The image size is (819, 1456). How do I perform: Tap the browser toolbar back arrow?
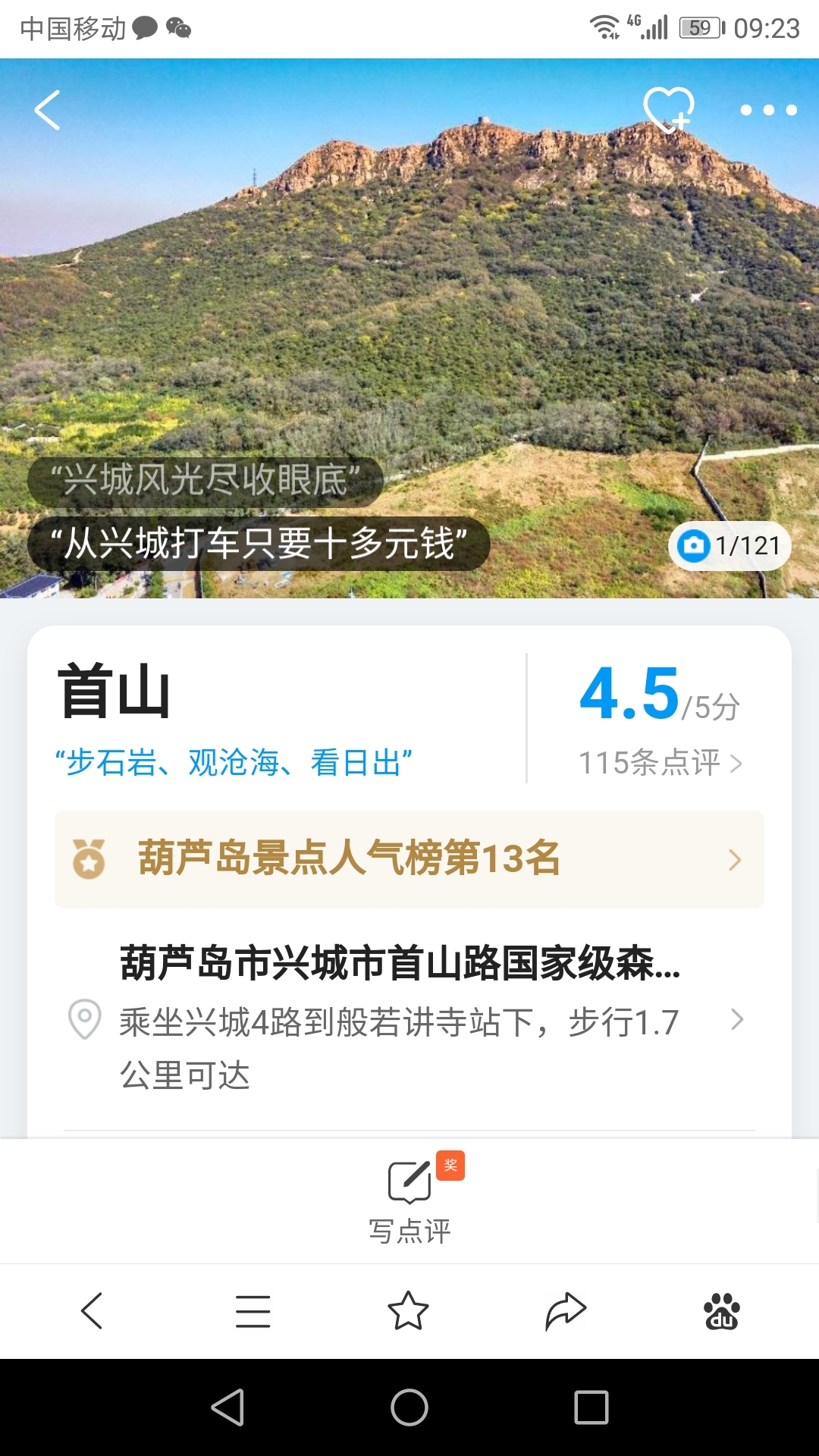click(92, 1311)
